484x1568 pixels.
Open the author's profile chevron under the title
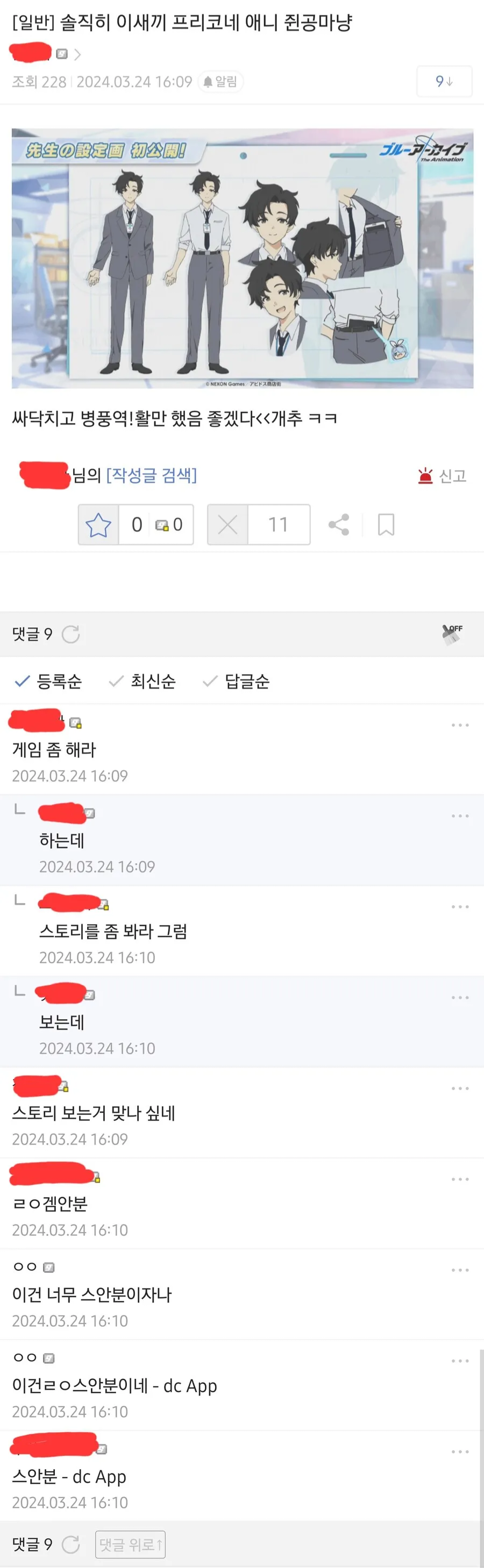[x=77, y=55]
